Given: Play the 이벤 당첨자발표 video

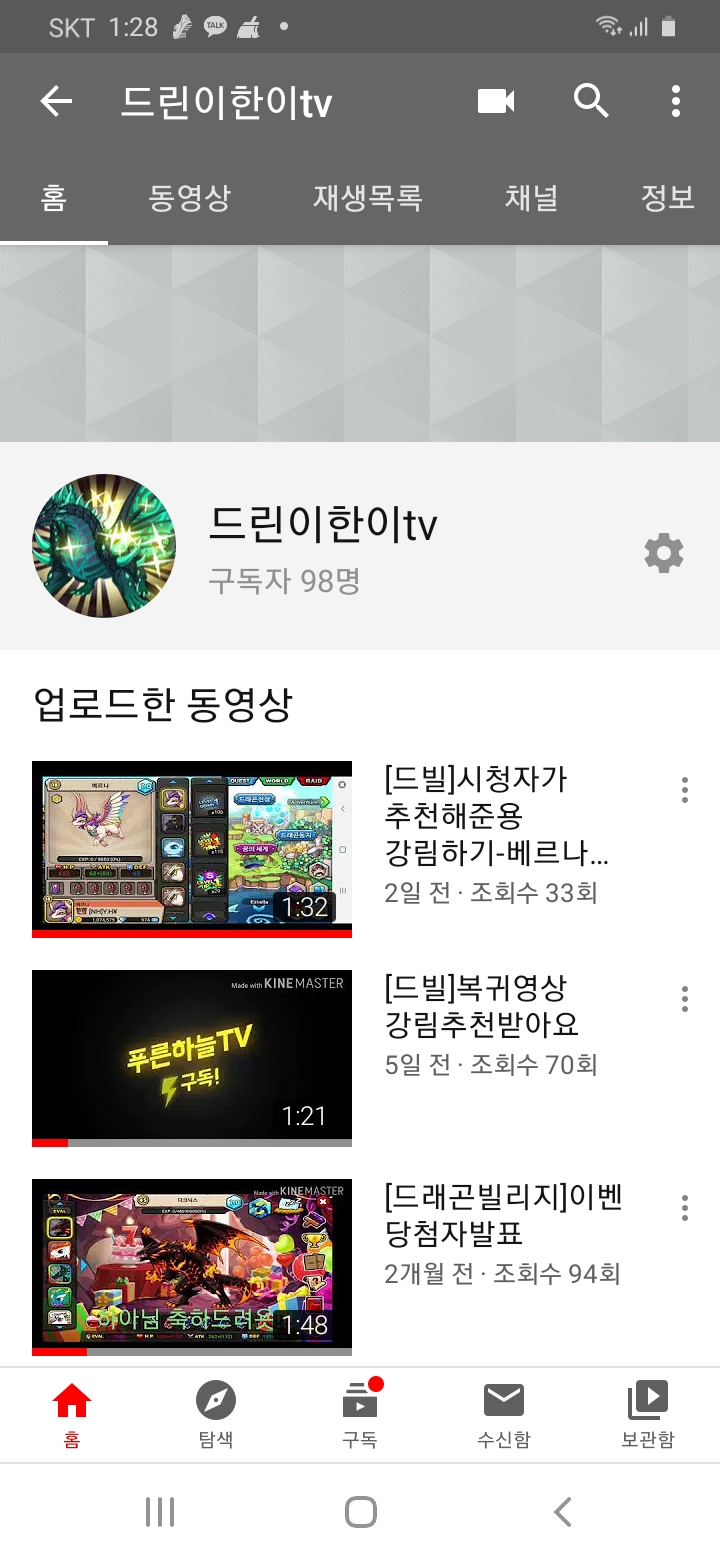Looking at the screenshot, I should coord(192,1267).
